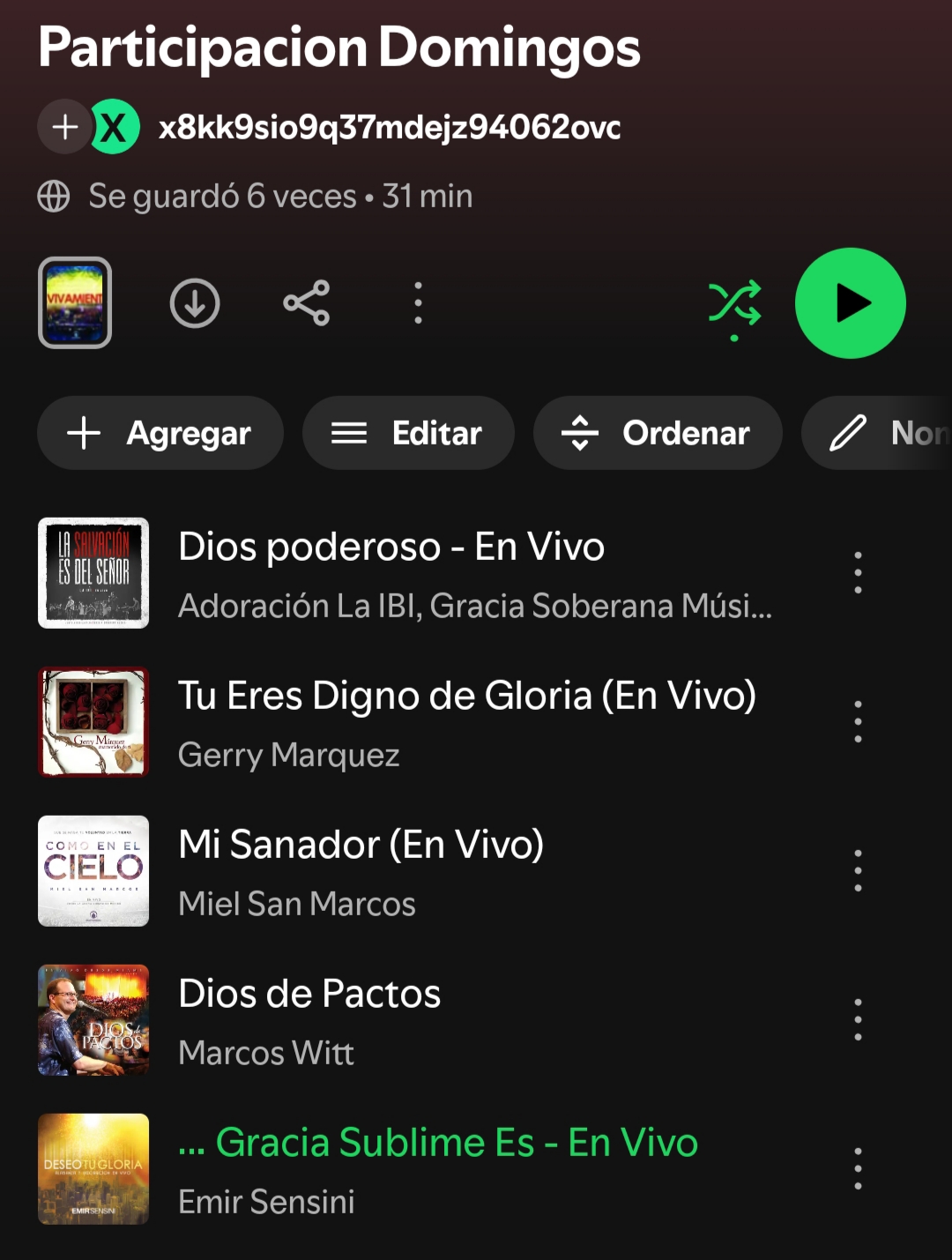Open the playlist owner's profile
Screen dimensions: 952x1260
tap(389, 128)
